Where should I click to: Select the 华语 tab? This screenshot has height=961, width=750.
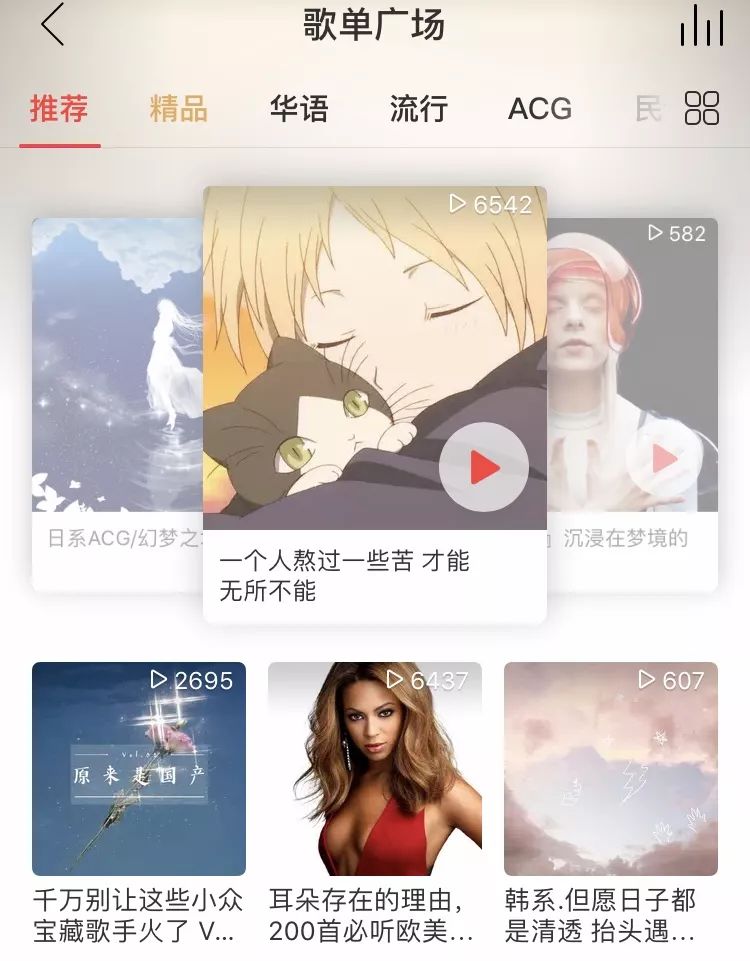[x=298, y=109]
